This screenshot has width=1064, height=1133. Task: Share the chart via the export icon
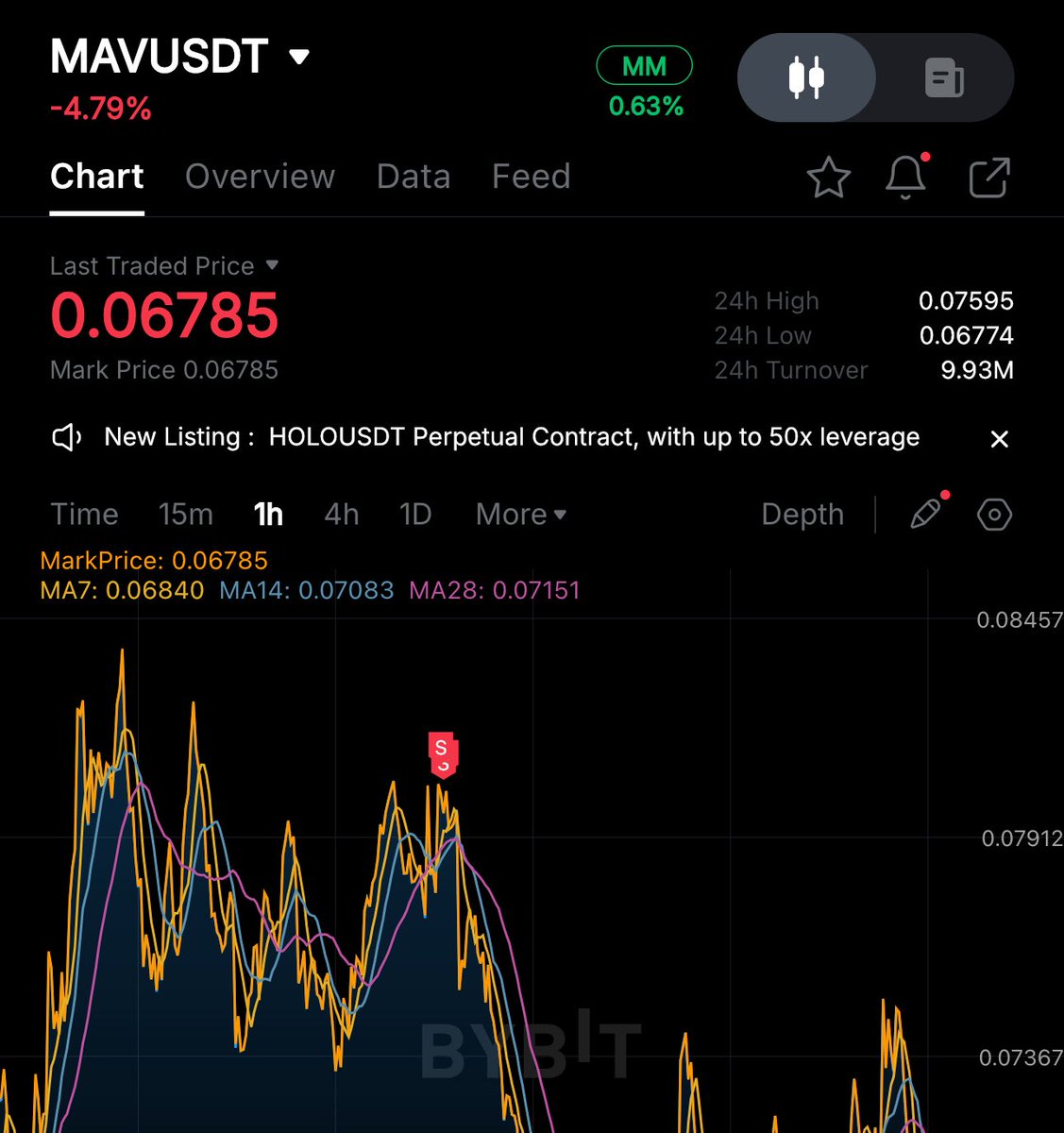989,178
